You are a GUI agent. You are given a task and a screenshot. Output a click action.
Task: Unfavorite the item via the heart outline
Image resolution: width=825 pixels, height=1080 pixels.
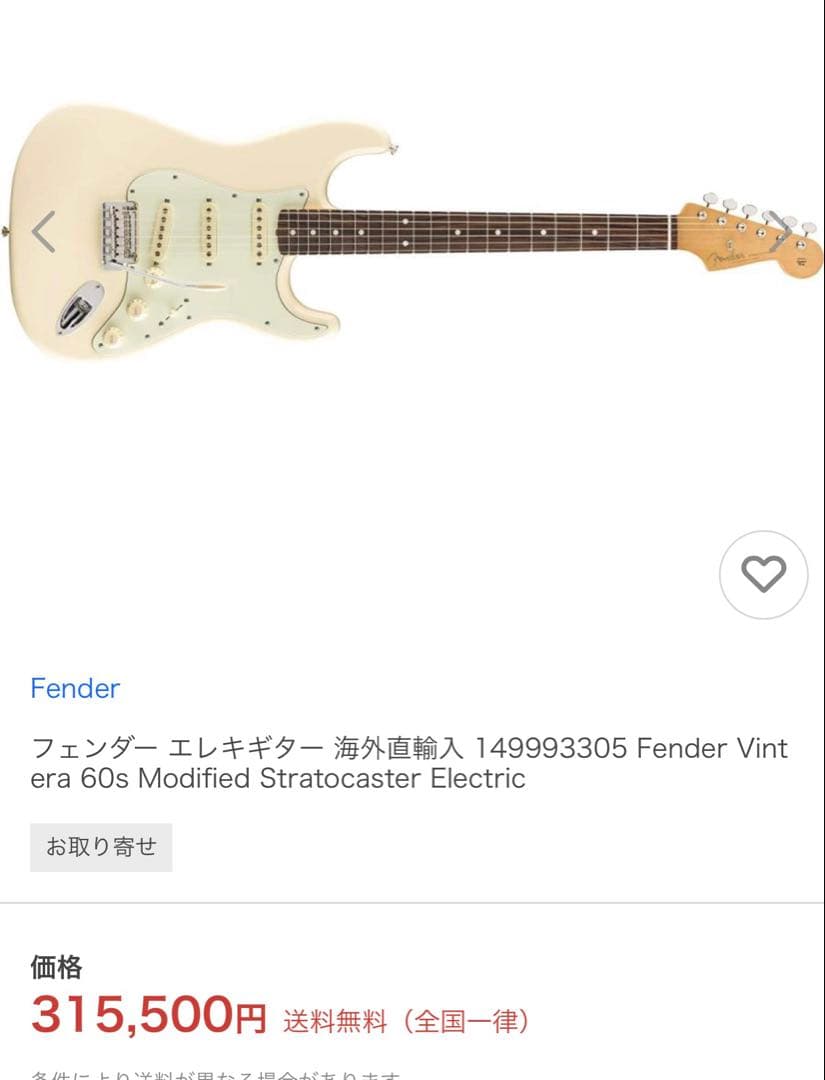[x=765, y=575]
